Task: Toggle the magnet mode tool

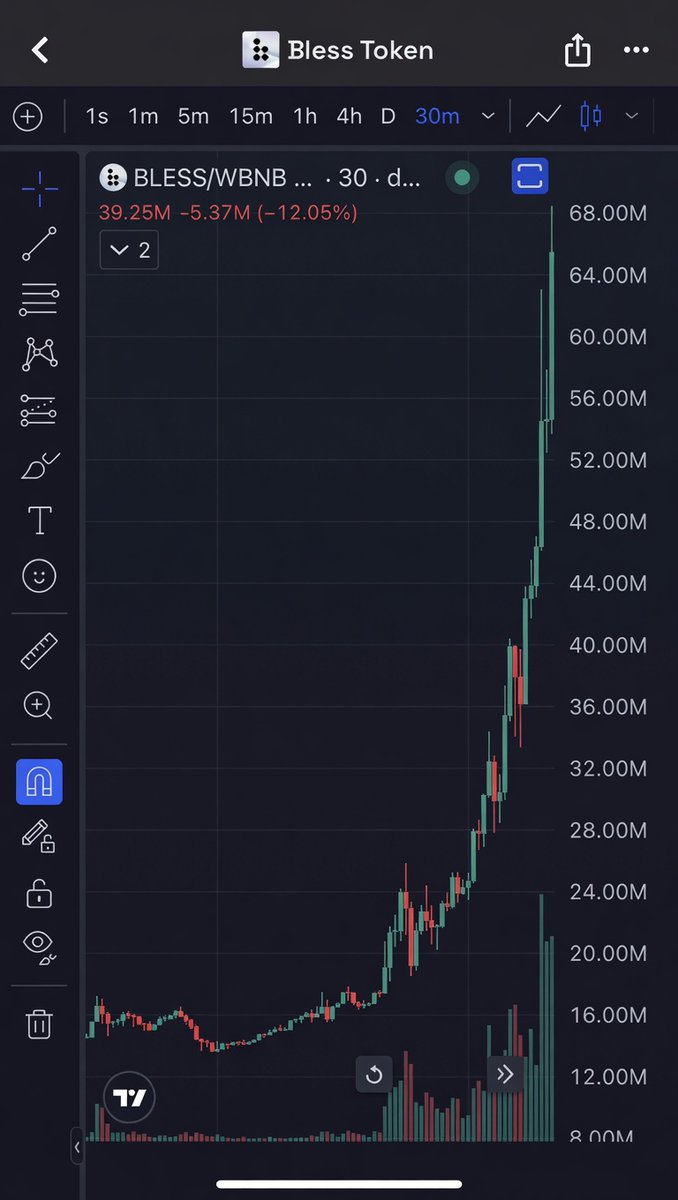Action: tap(39, 782)
